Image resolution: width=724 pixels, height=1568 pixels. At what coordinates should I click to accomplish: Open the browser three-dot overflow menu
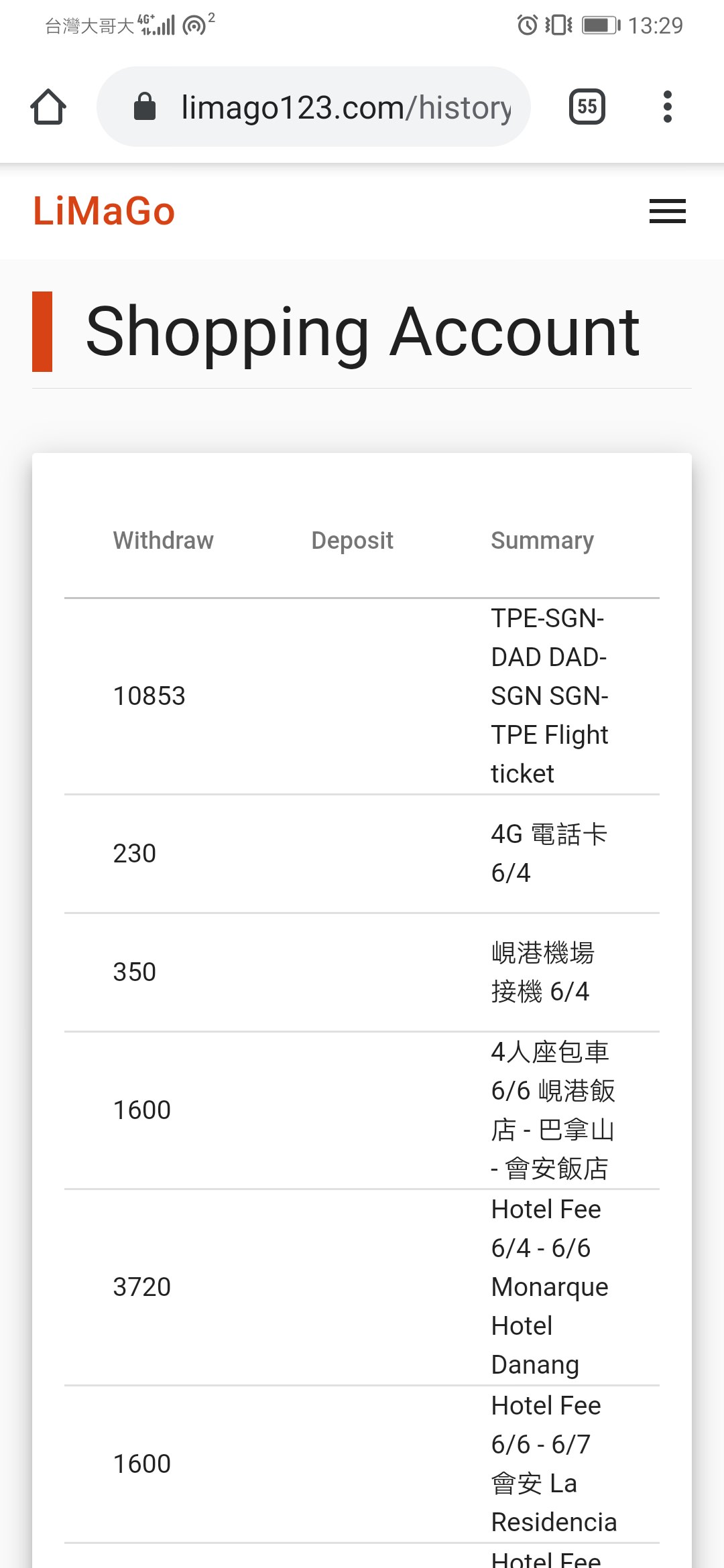tap(667, 107)
